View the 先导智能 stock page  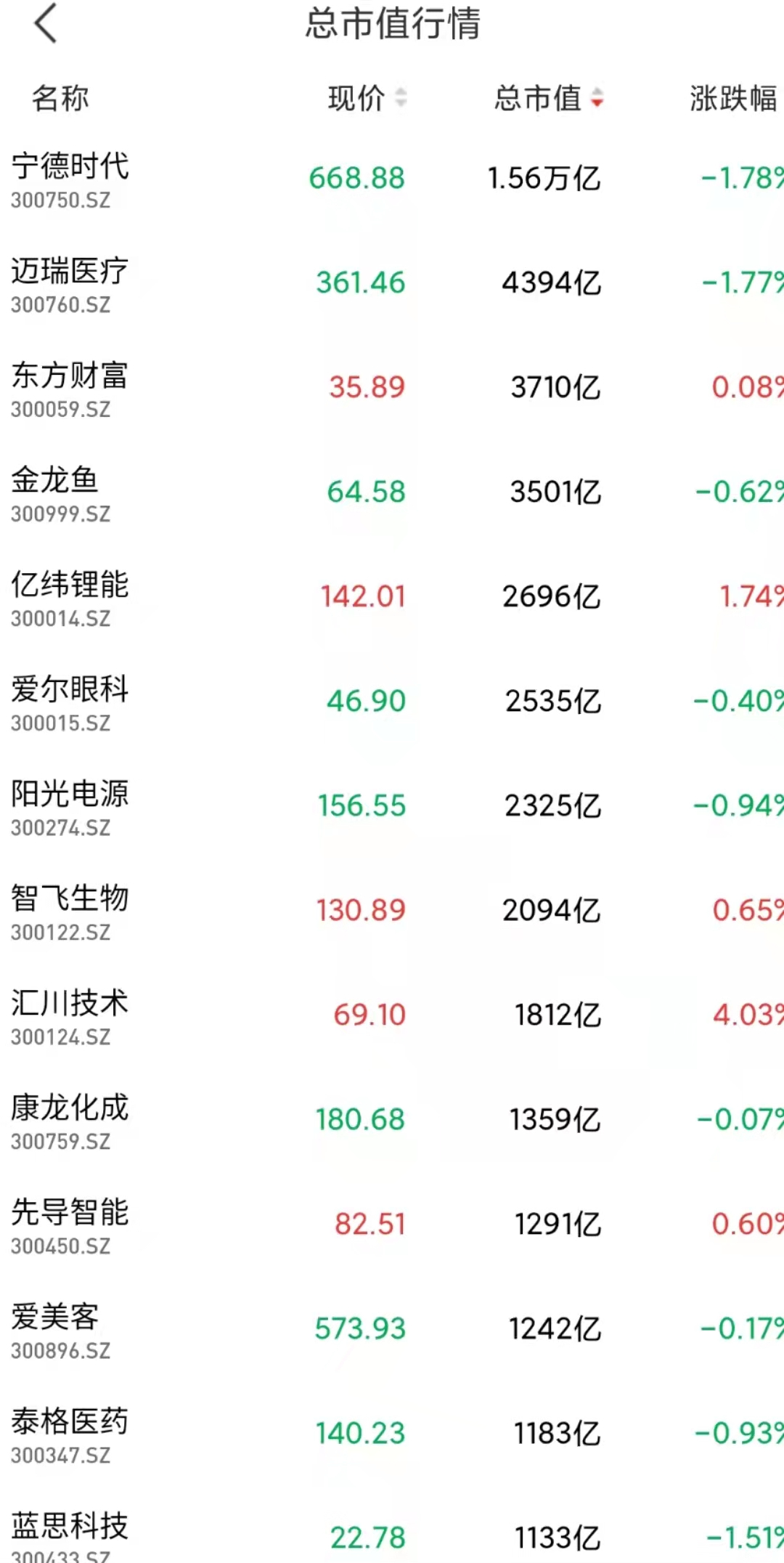pyautogui.click(x=392, y=1225)
